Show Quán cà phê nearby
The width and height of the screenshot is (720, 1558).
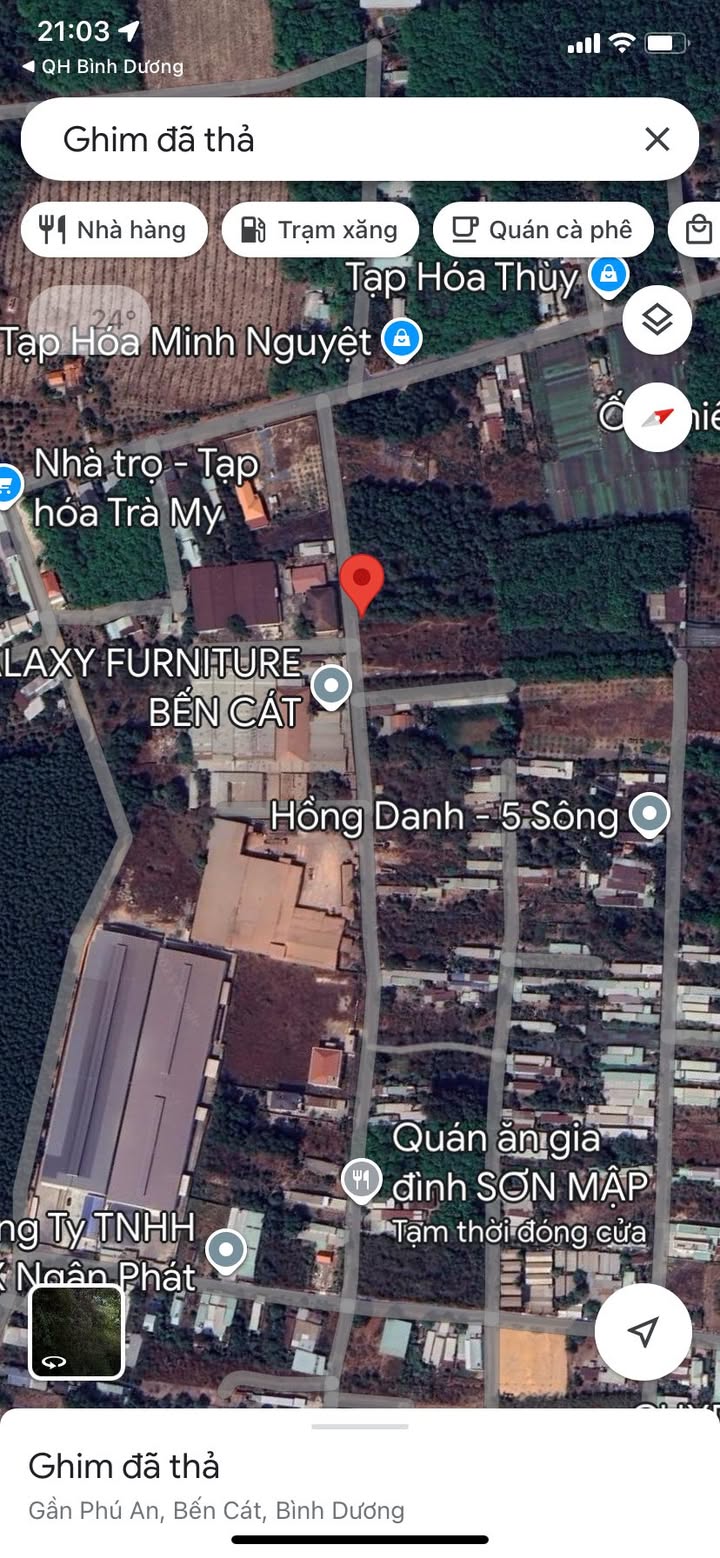(x=543, y=230)
